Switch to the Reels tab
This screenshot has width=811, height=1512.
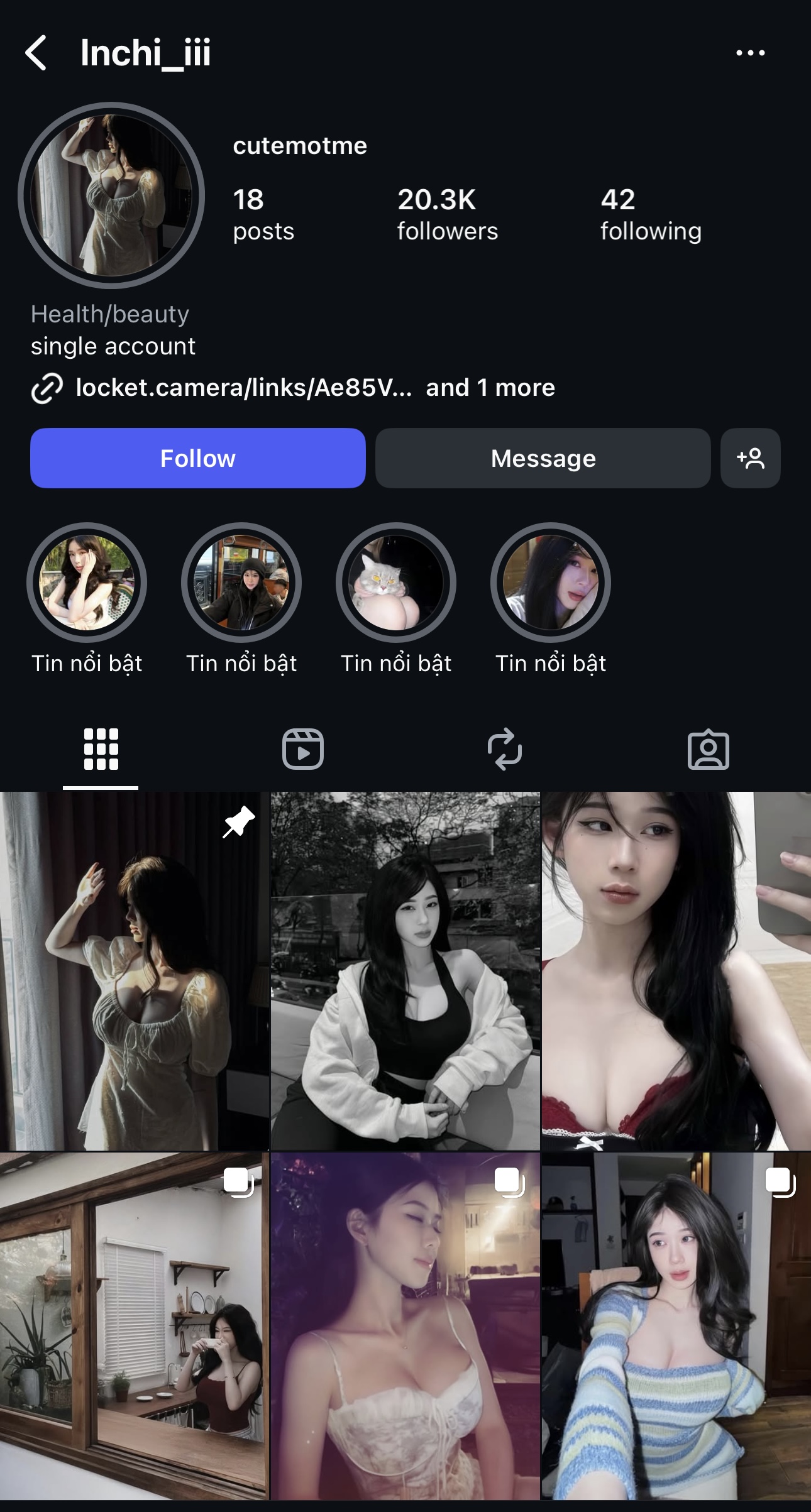(x=302, y=749)
